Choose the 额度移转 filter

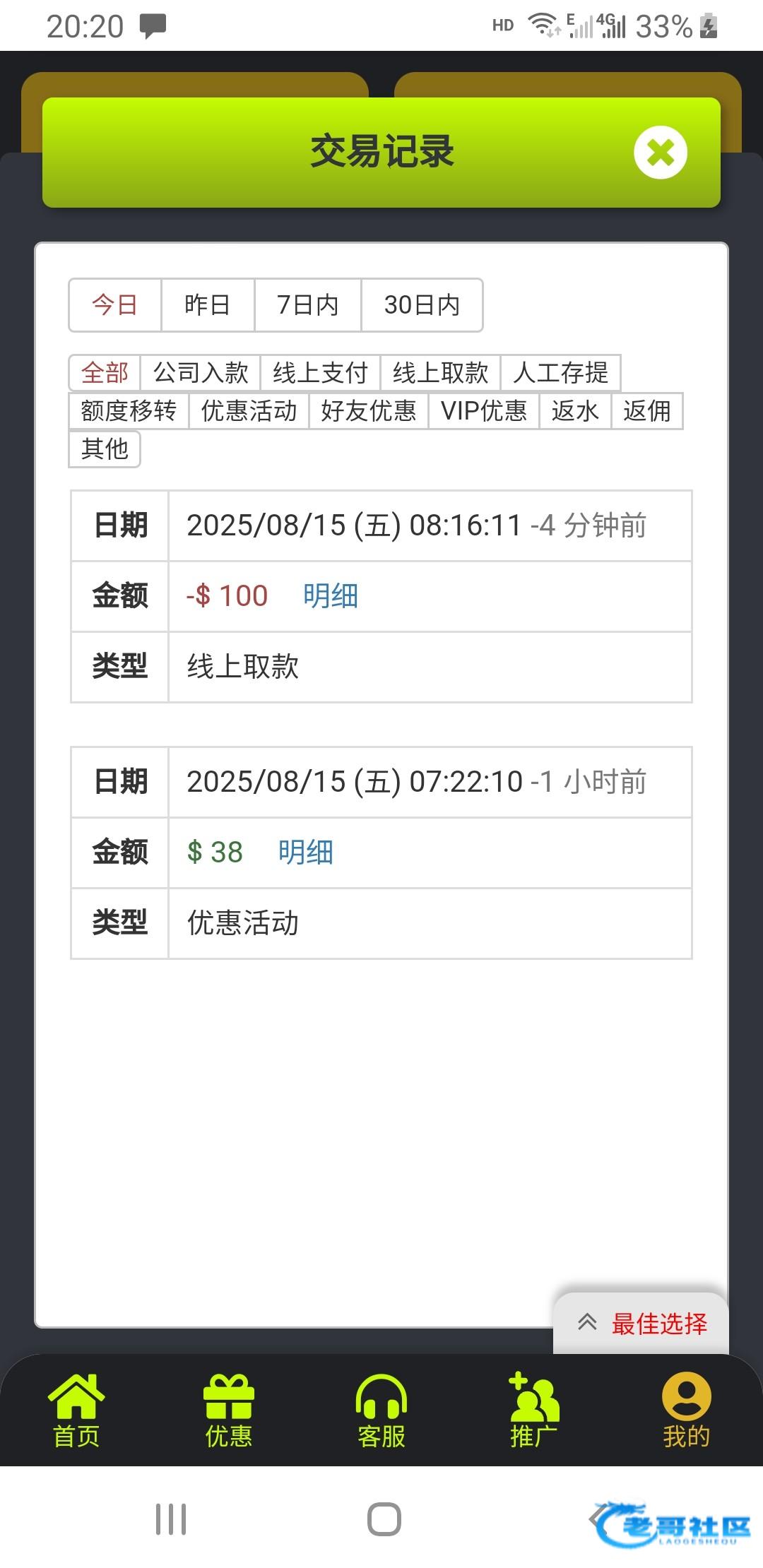129,411
